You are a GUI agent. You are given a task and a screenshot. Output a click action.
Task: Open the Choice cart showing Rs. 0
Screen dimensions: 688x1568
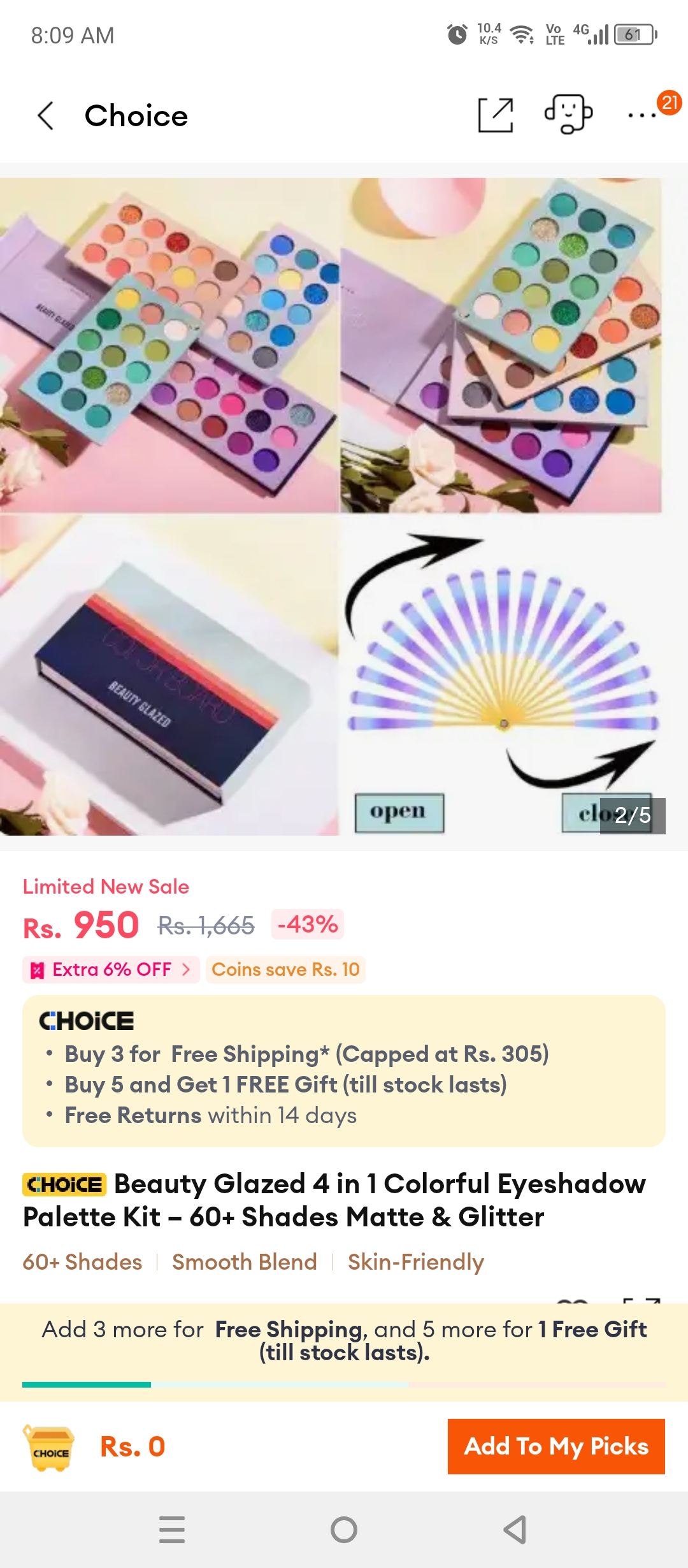point(49,1448)
